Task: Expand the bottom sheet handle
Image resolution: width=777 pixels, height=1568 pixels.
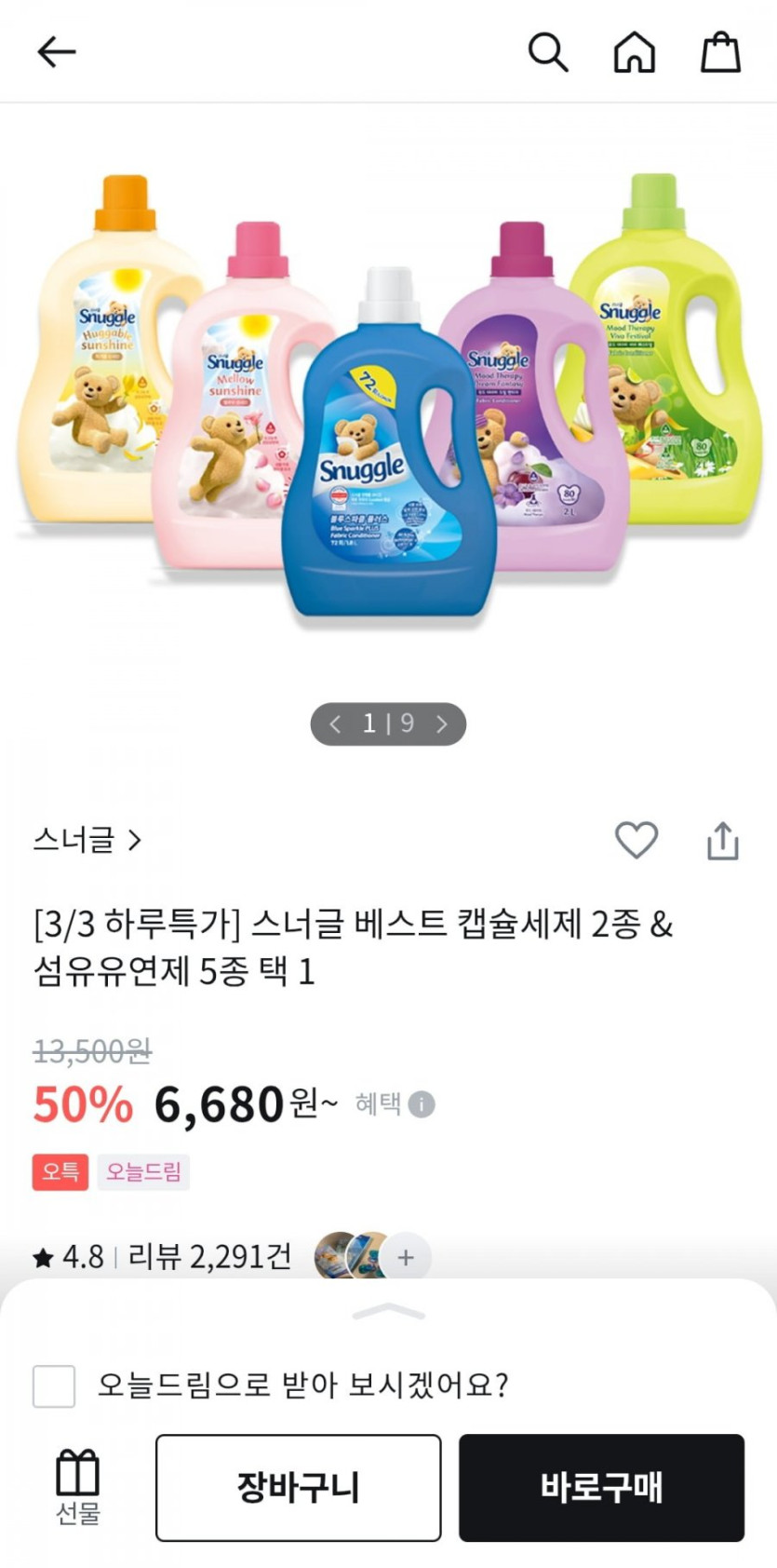Action: tap(389, 1312)
